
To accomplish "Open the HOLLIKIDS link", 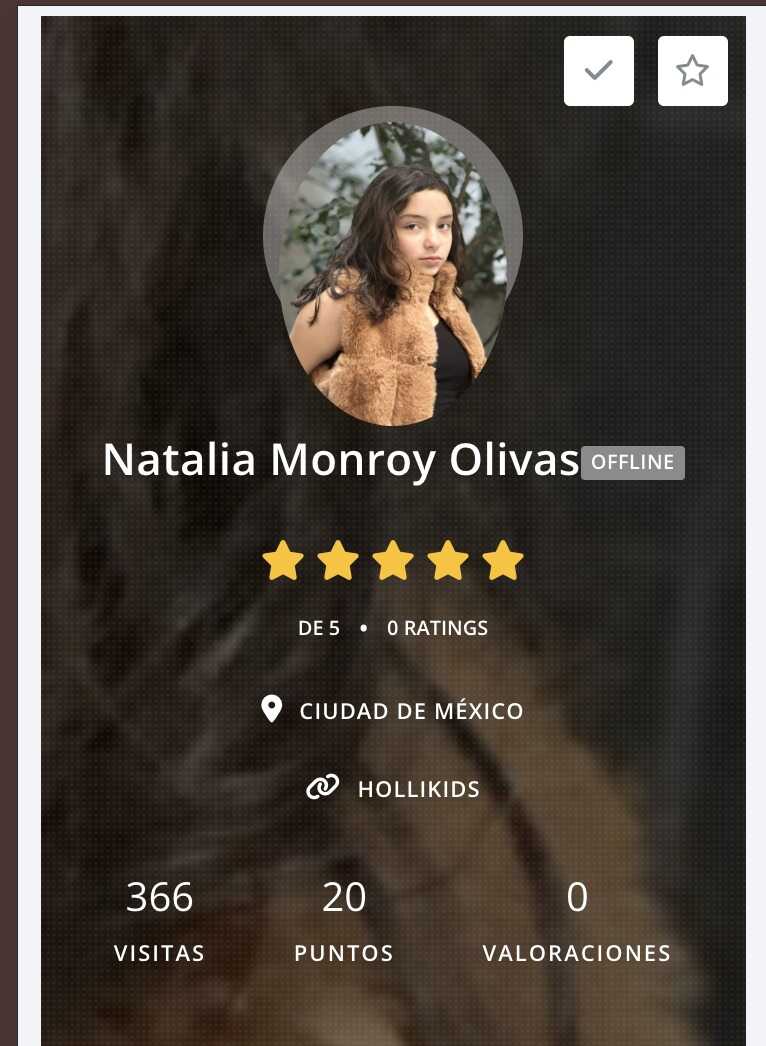I will [418, 789].
